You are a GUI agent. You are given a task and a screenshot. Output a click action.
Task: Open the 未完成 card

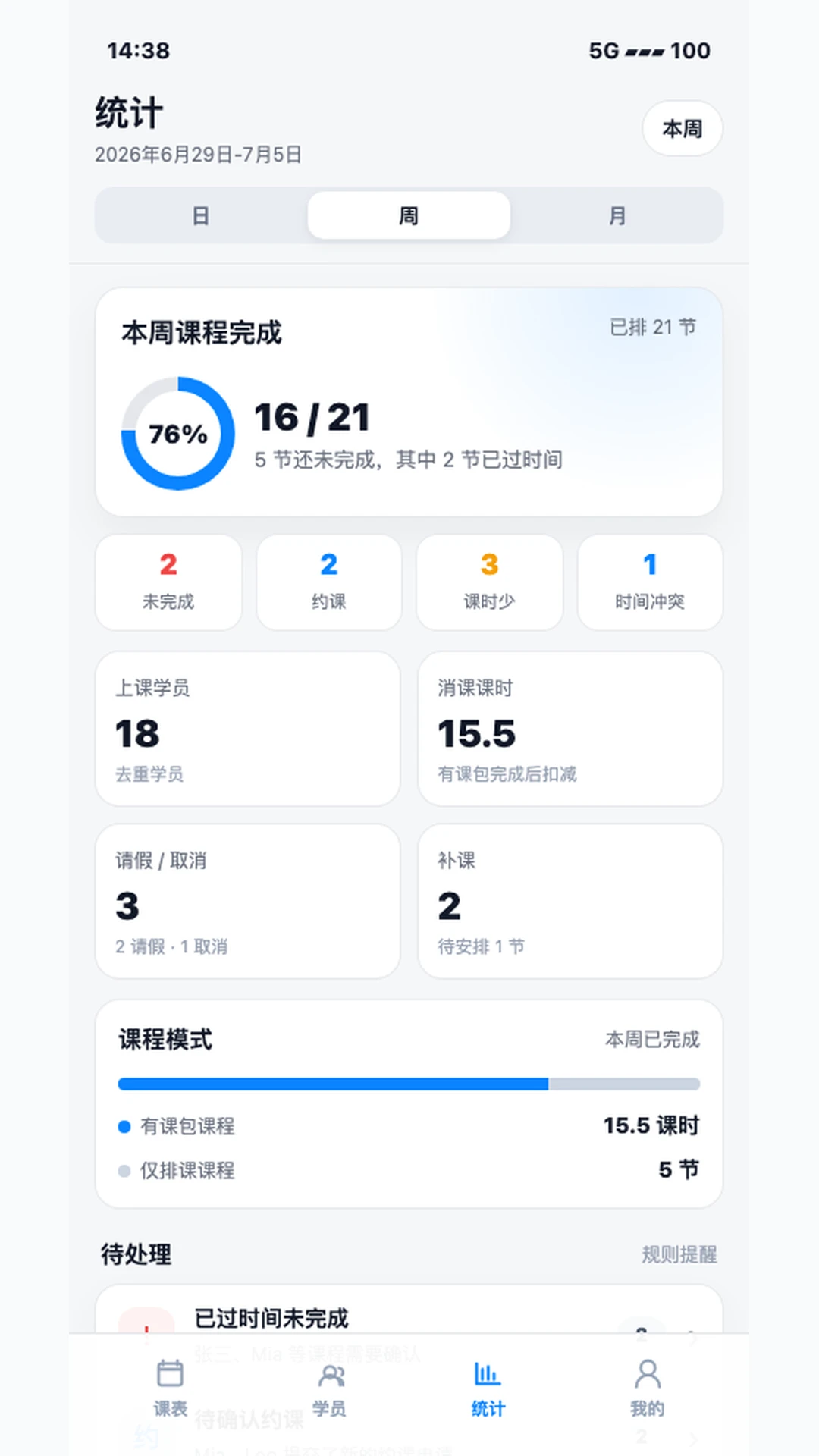click(x=168, y=582)
